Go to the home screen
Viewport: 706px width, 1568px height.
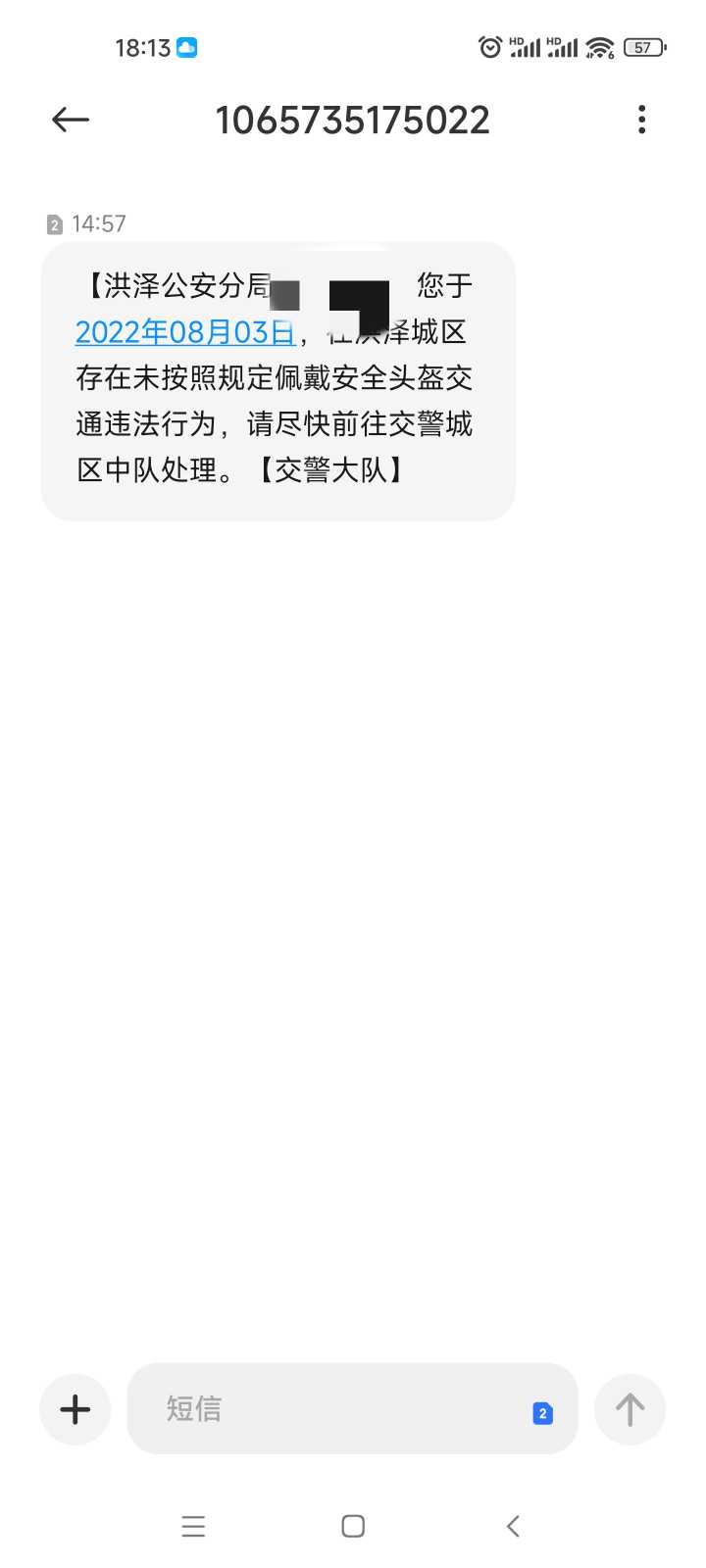(353, 1526)
